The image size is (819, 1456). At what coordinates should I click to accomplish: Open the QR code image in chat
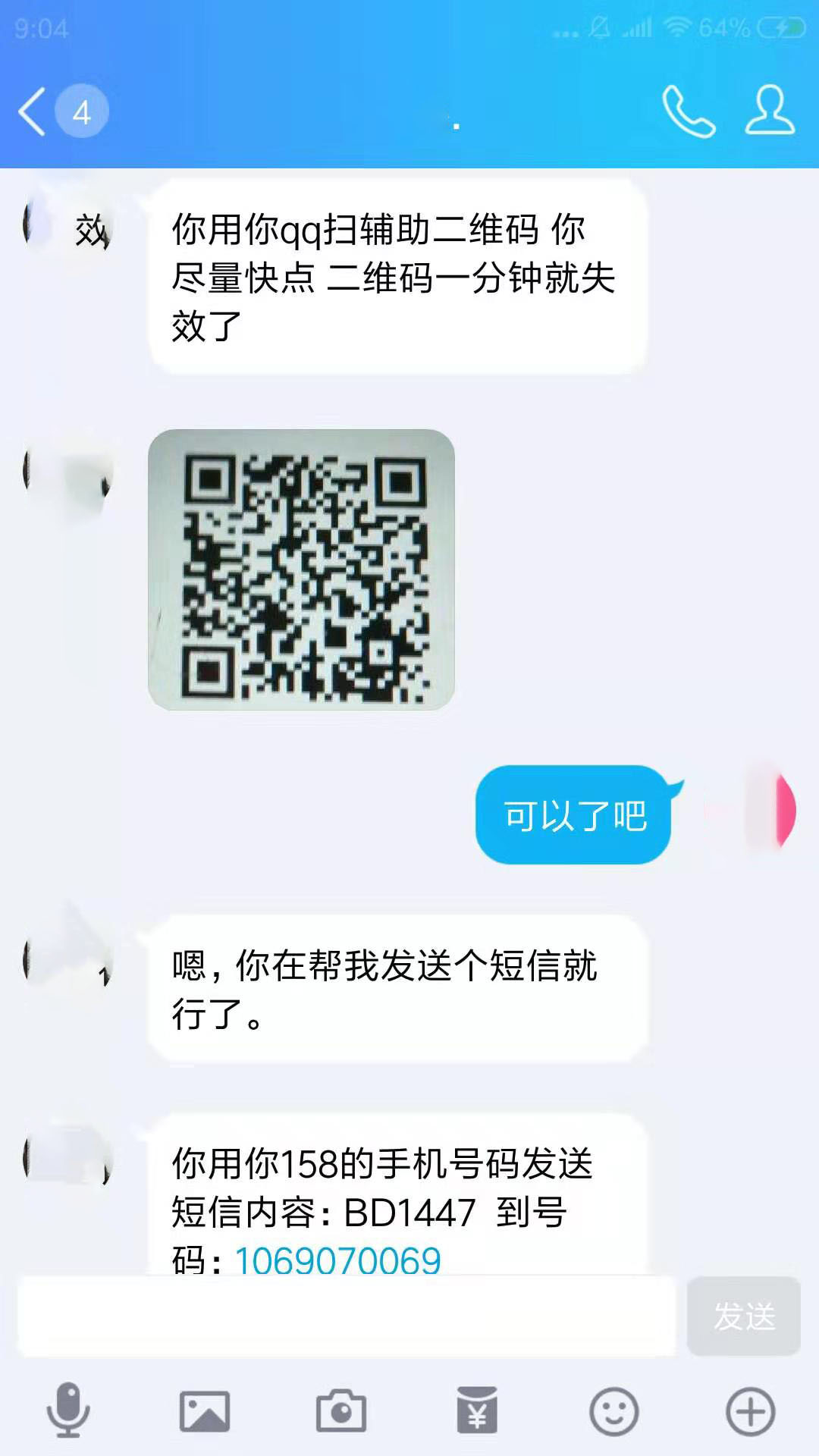click(301, 570)
